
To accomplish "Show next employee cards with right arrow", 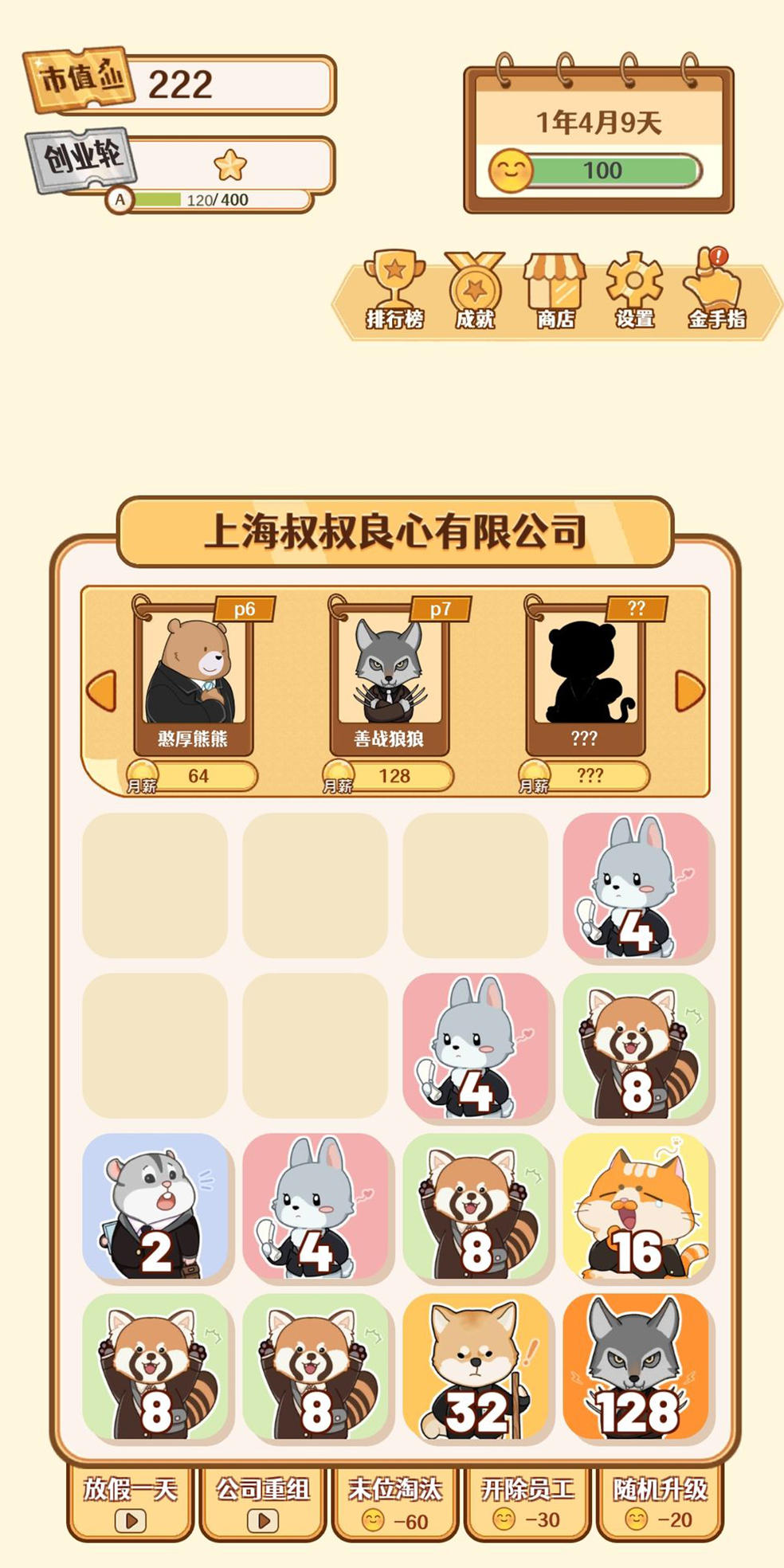I will coord(690,691).
